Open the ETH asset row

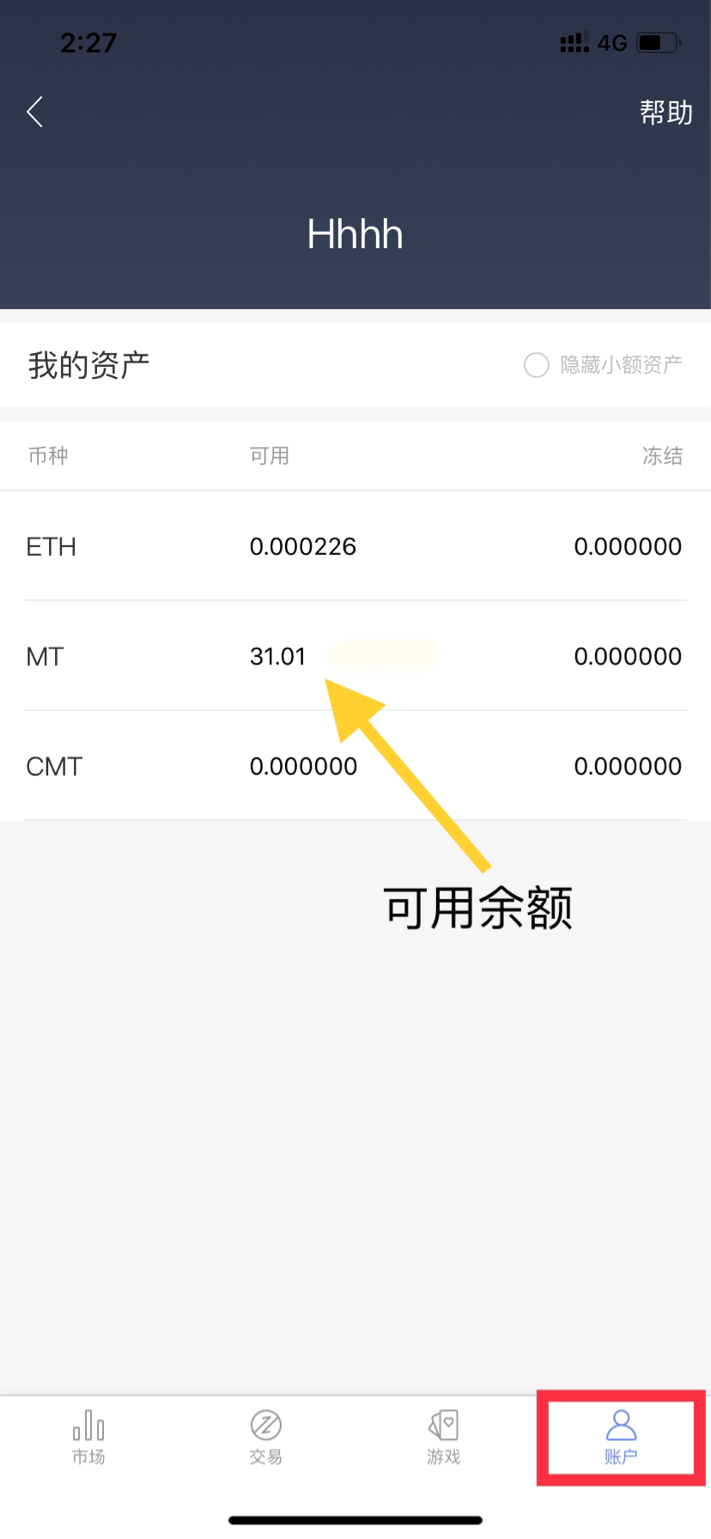coord(355,546)
